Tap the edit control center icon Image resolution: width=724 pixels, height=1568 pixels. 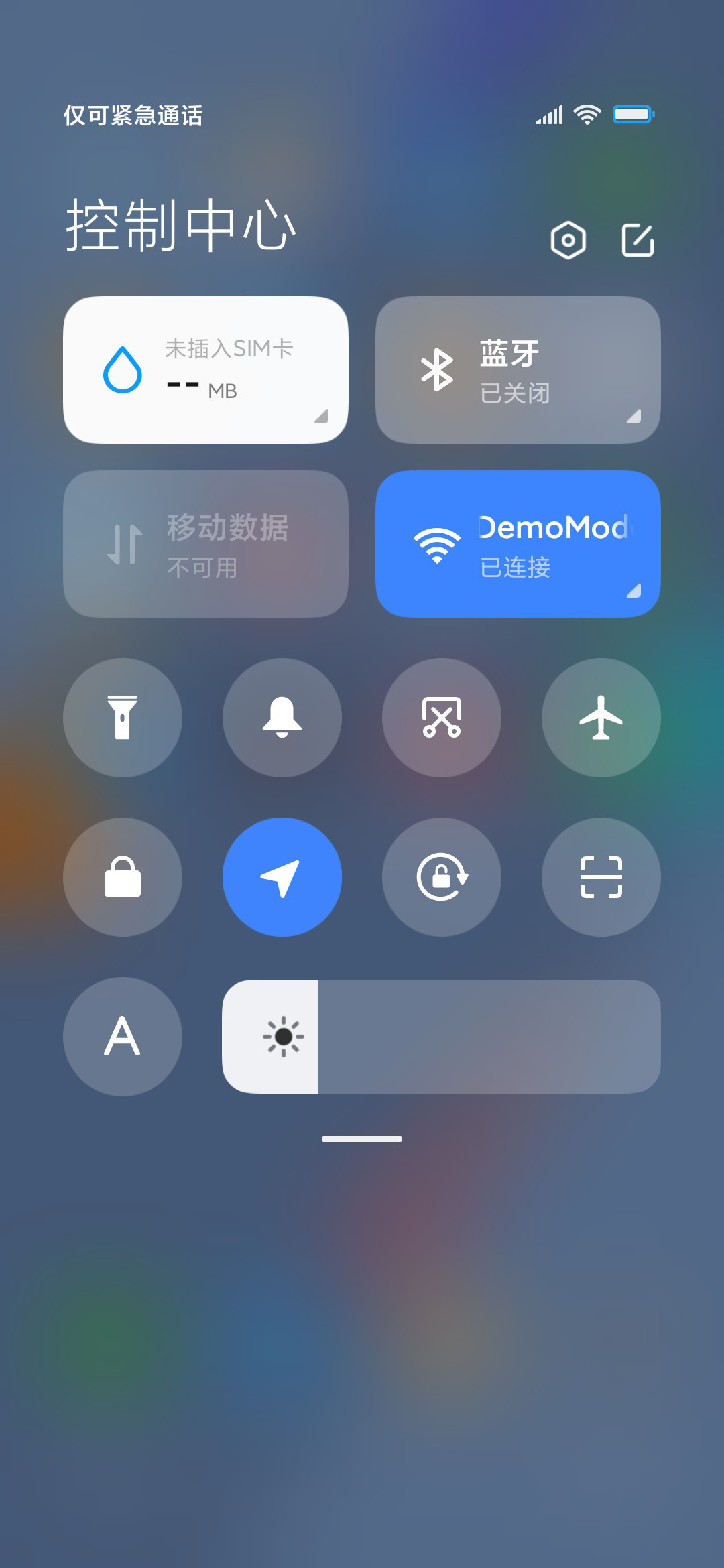click(638, 240)
